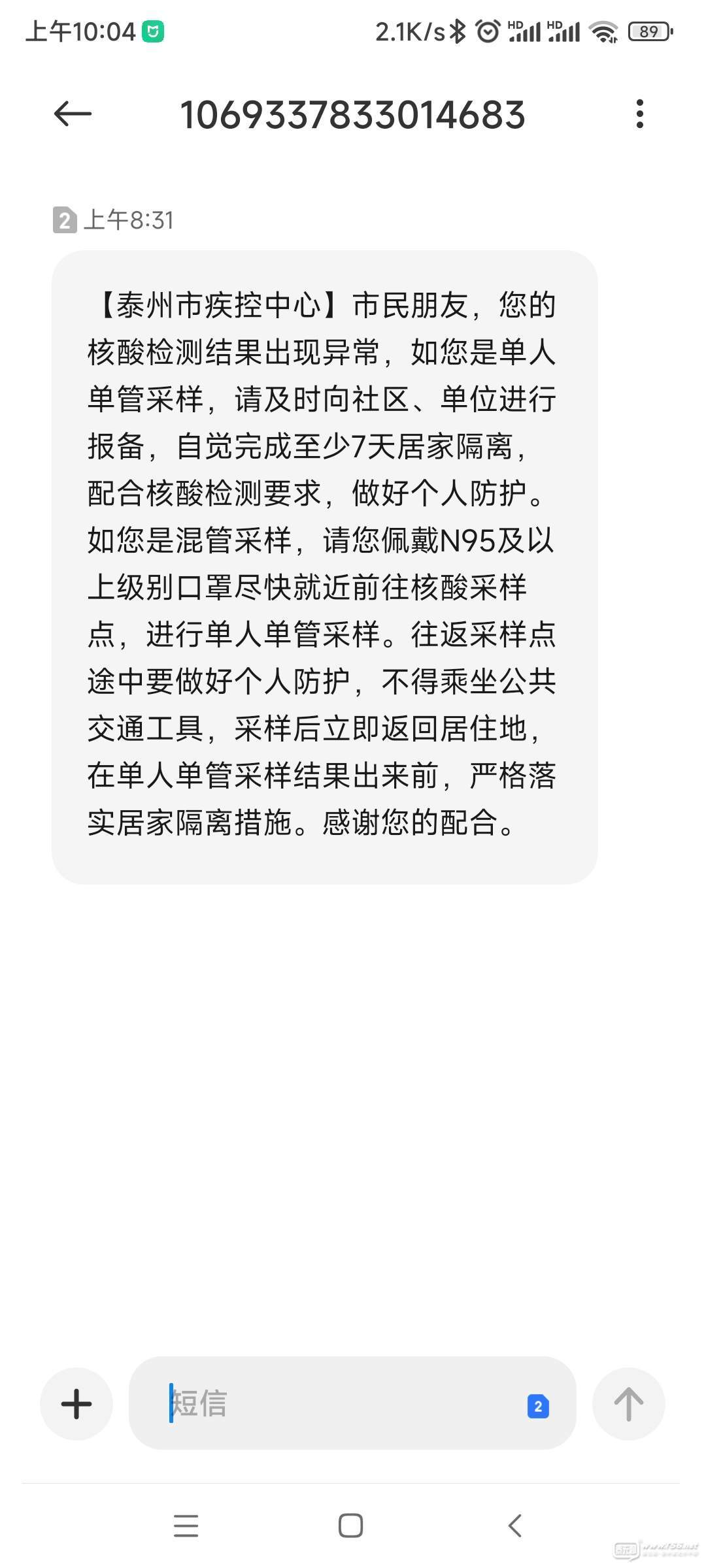Send the message with the up arrow
The height and width of the screenshot is (1568, 706).
click(628, 1403)
